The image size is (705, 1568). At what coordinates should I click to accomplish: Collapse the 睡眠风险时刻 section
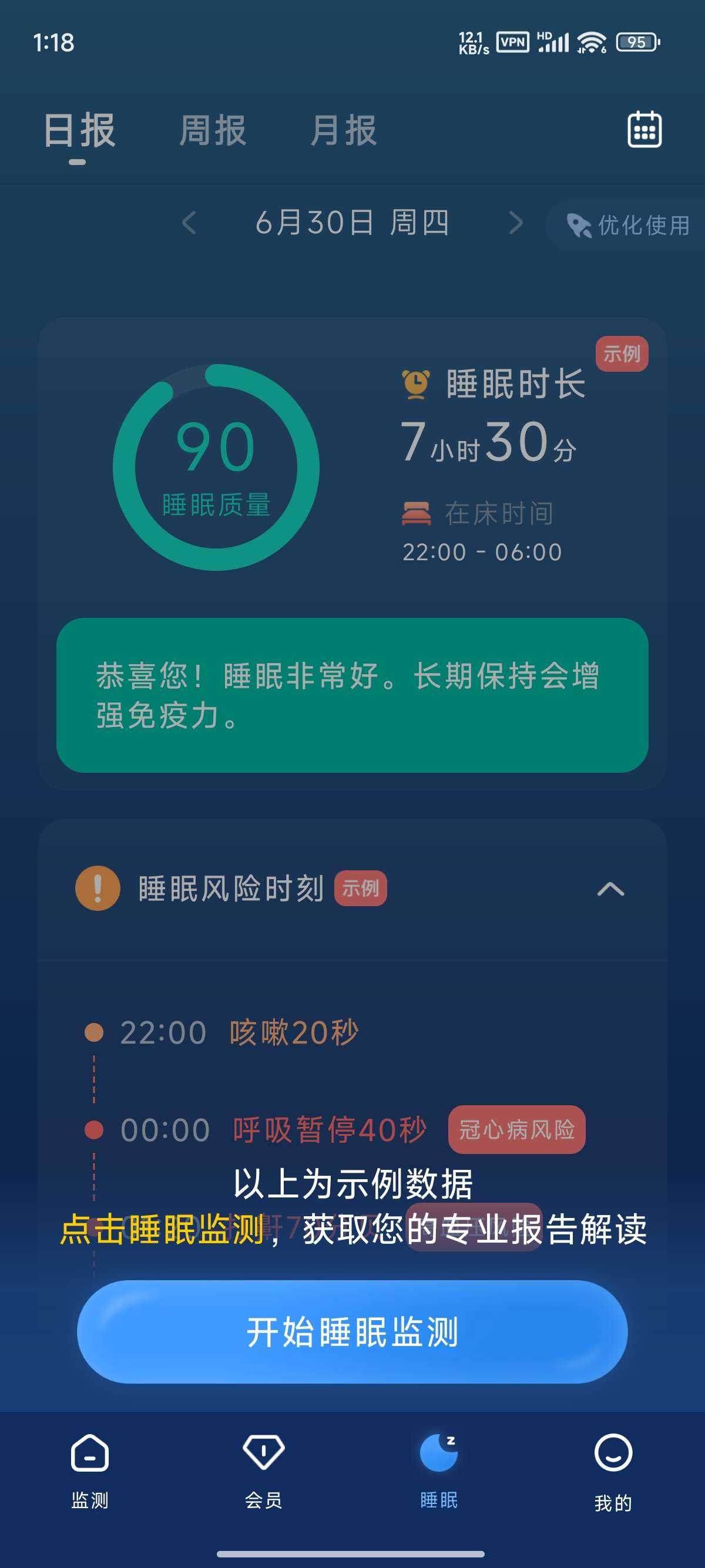pos(610,889)
